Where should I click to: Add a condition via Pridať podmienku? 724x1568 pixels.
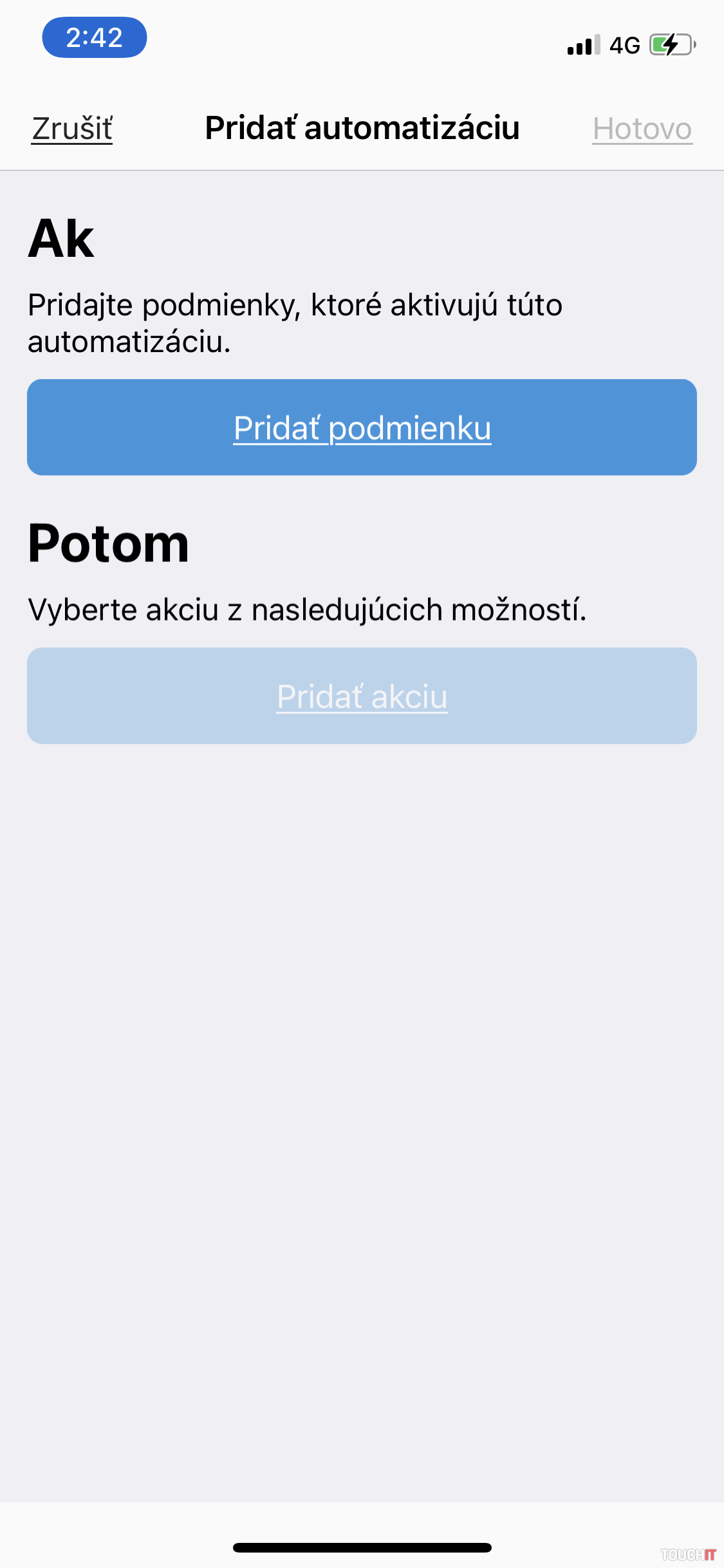(x=362, y=427)
